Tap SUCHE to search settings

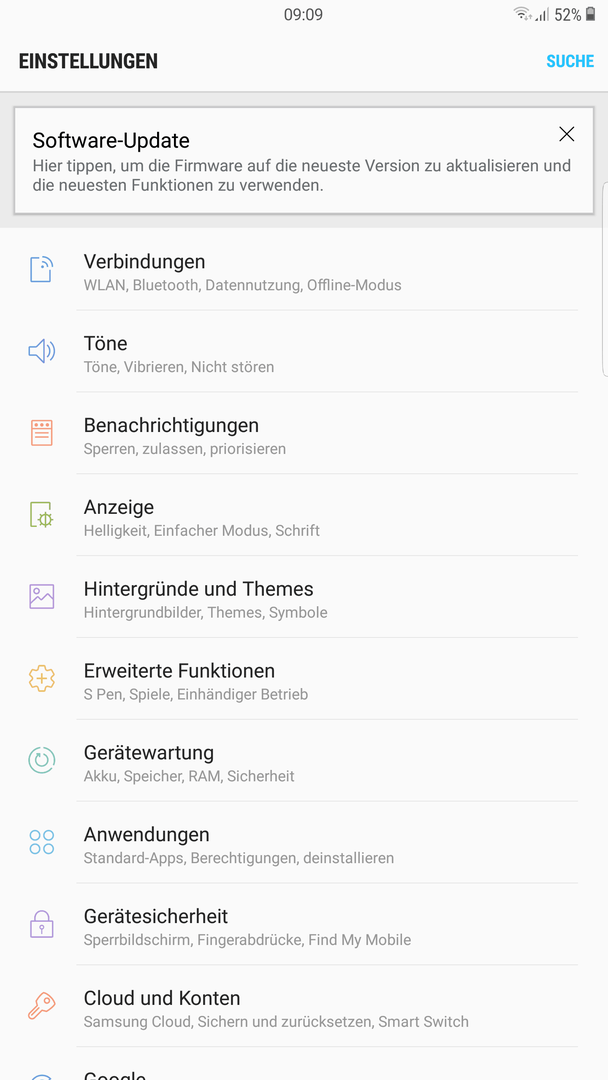click(x=569, y=61)
